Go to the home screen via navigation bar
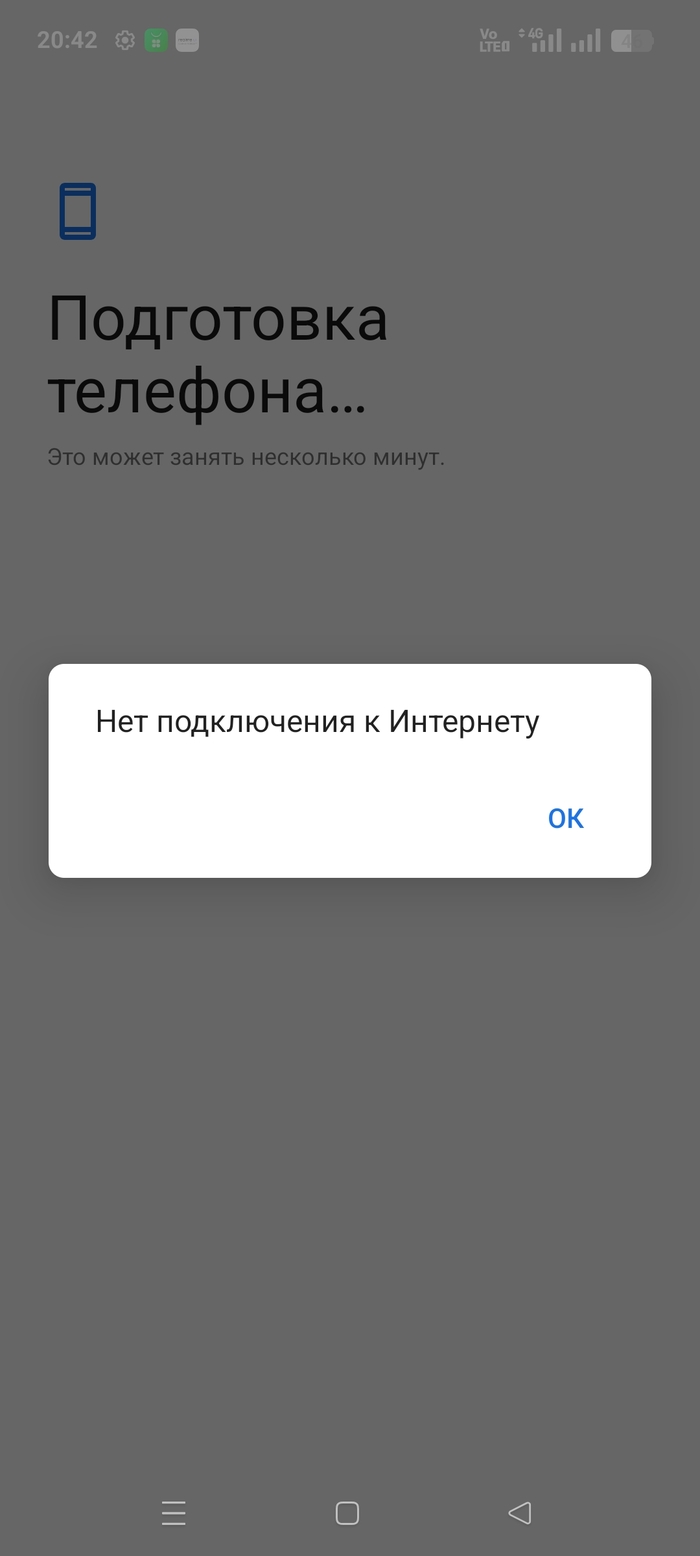700x1556 pixels. (347, 1513)
